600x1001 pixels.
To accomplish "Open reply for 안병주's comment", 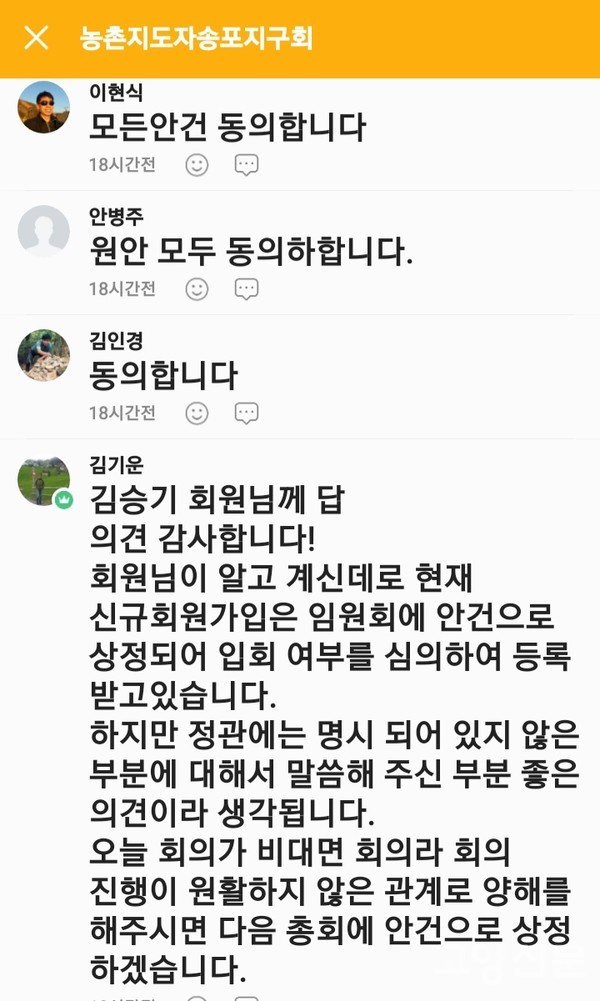I will point(246,289).
